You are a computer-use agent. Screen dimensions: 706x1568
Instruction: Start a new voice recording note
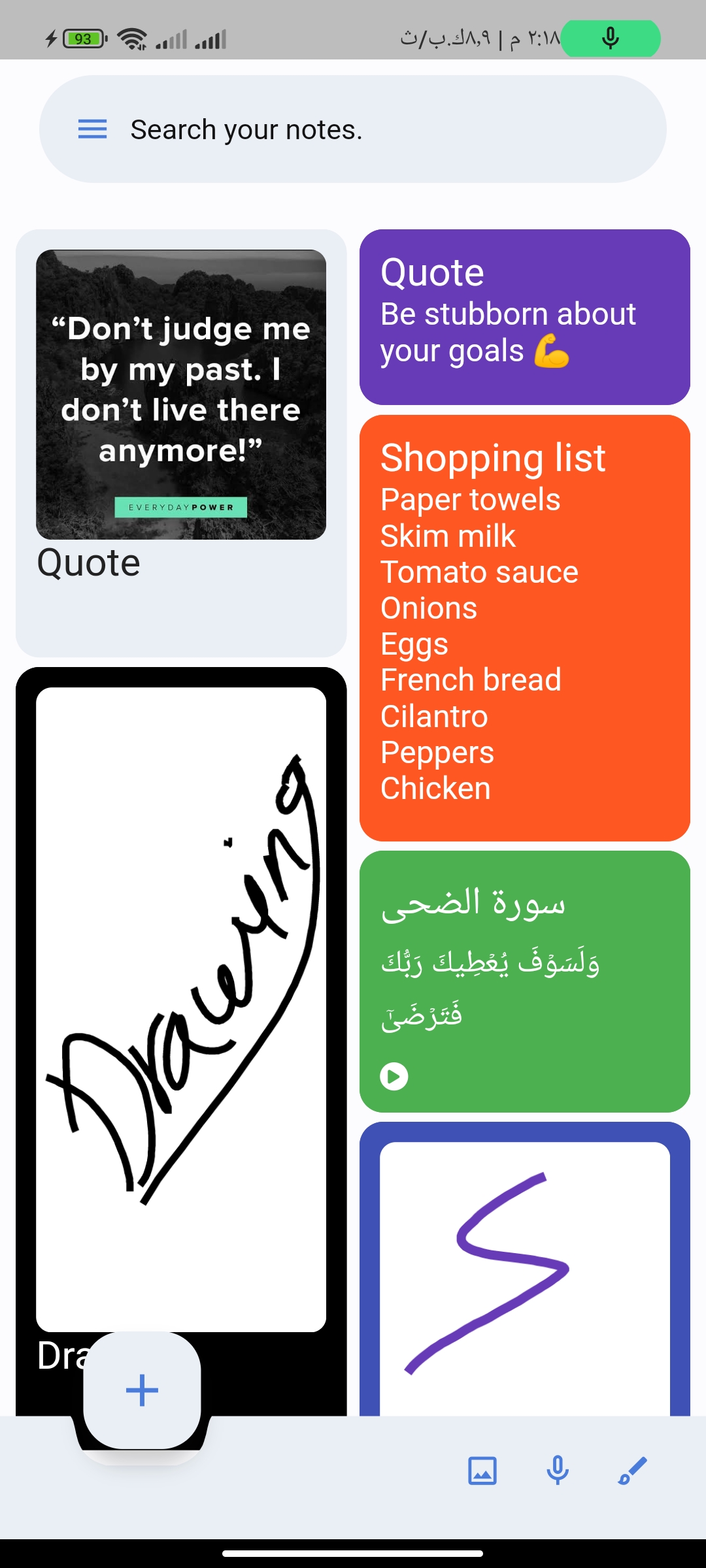(x=558, y=1471)
